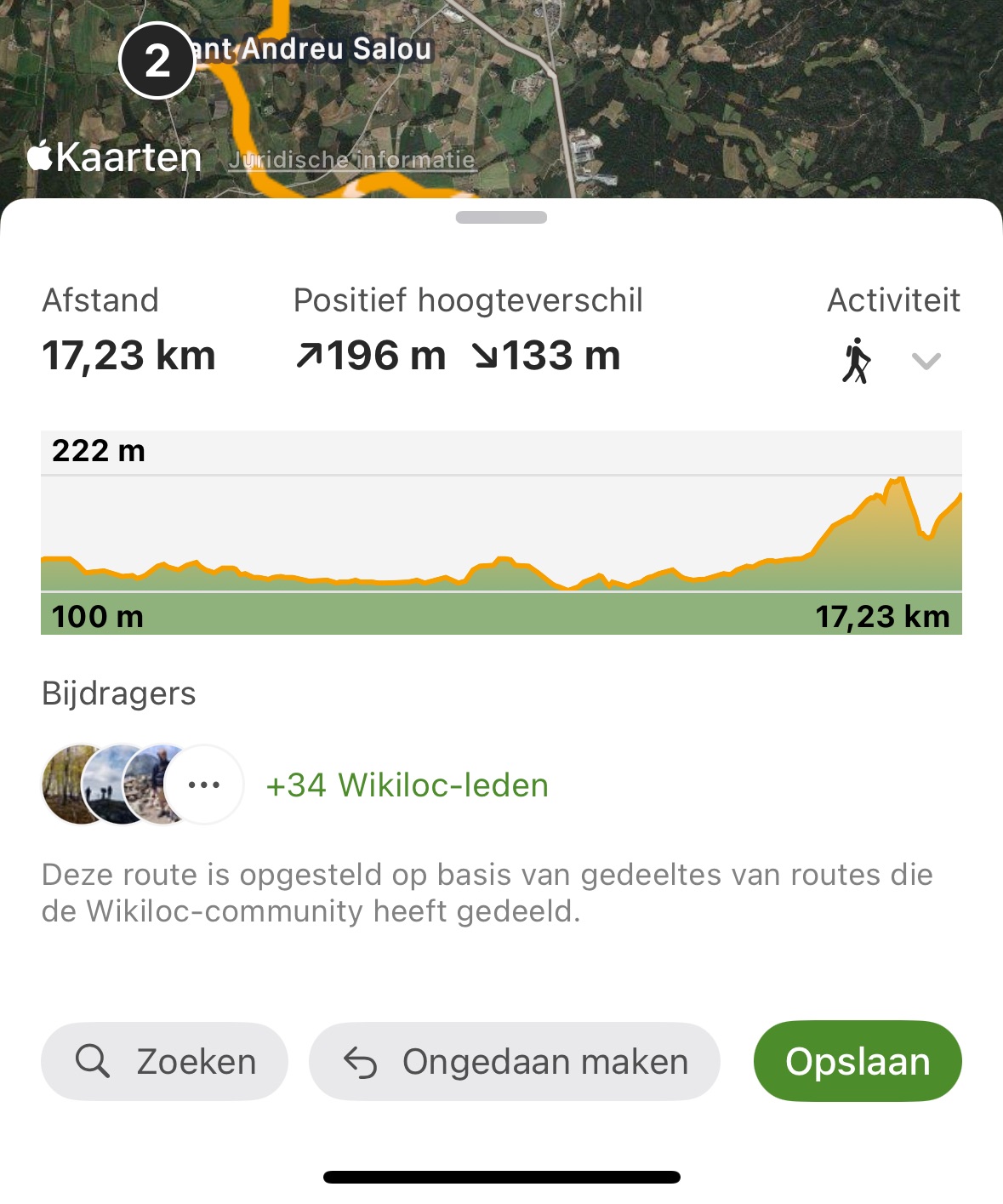Image resolution: width=1003 pixels, height=1204 pixels.
Task: Tap the three-dots contributors avatar
Action: pyautogui.click(x=204, y=785)
